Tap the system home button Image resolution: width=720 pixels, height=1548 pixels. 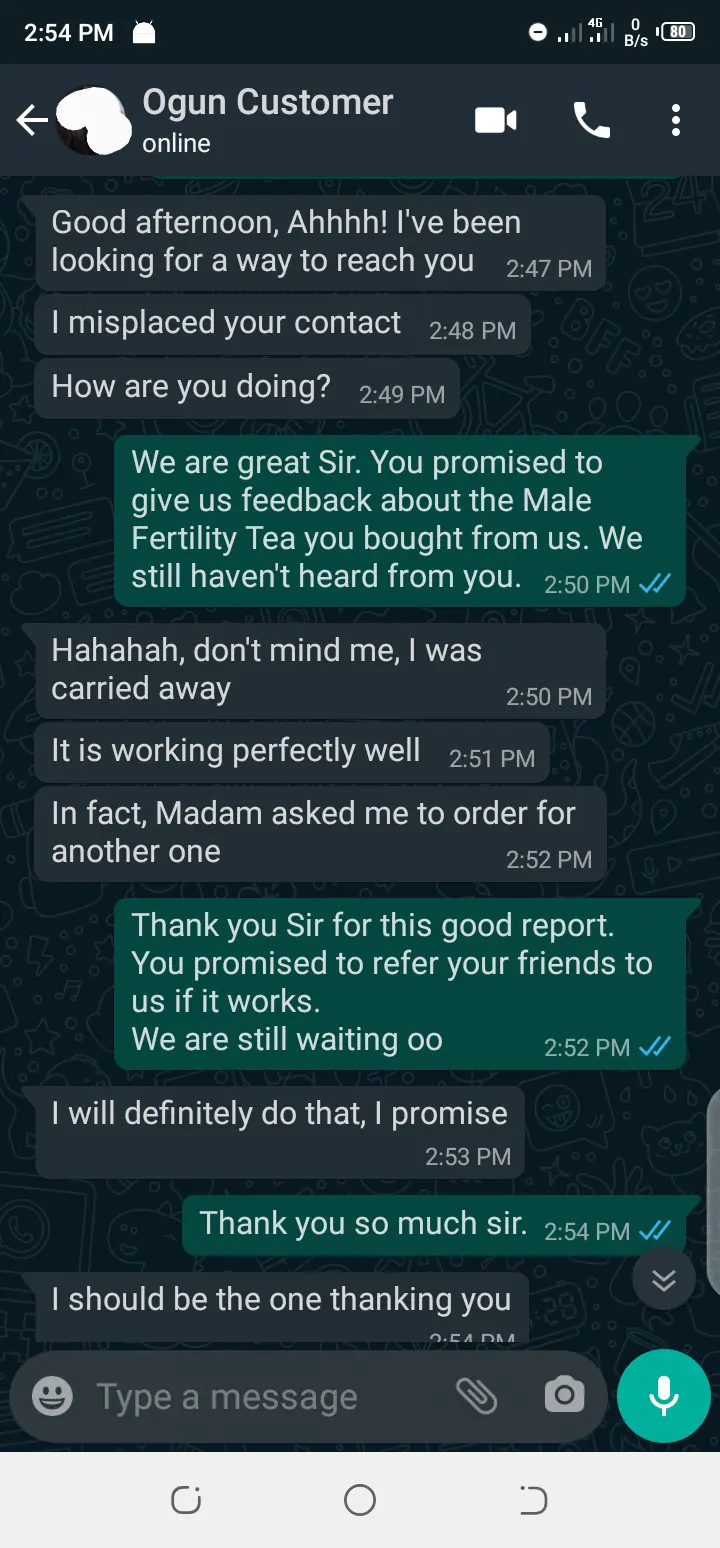click(x=359, y=1500)
